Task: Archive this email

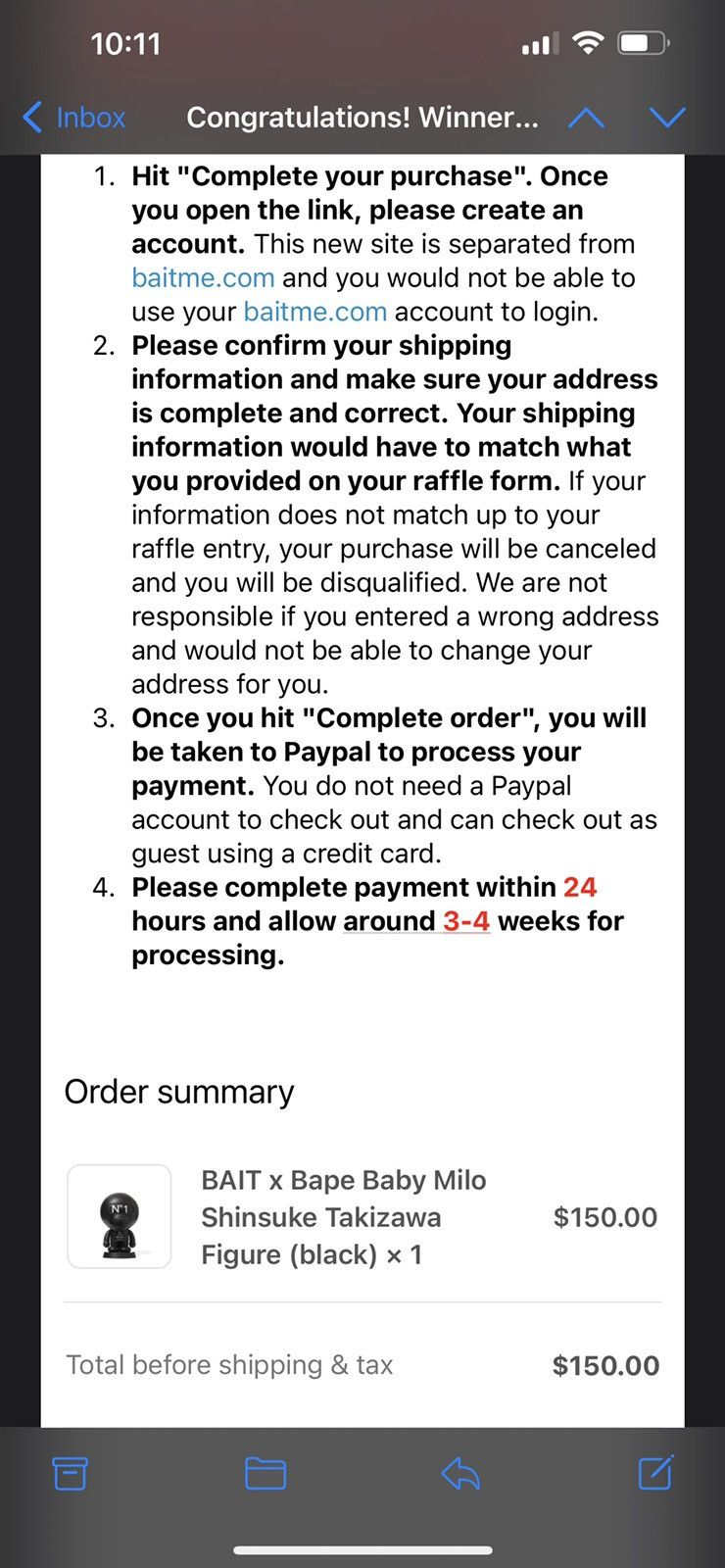Action: [x=70, y=1473]
